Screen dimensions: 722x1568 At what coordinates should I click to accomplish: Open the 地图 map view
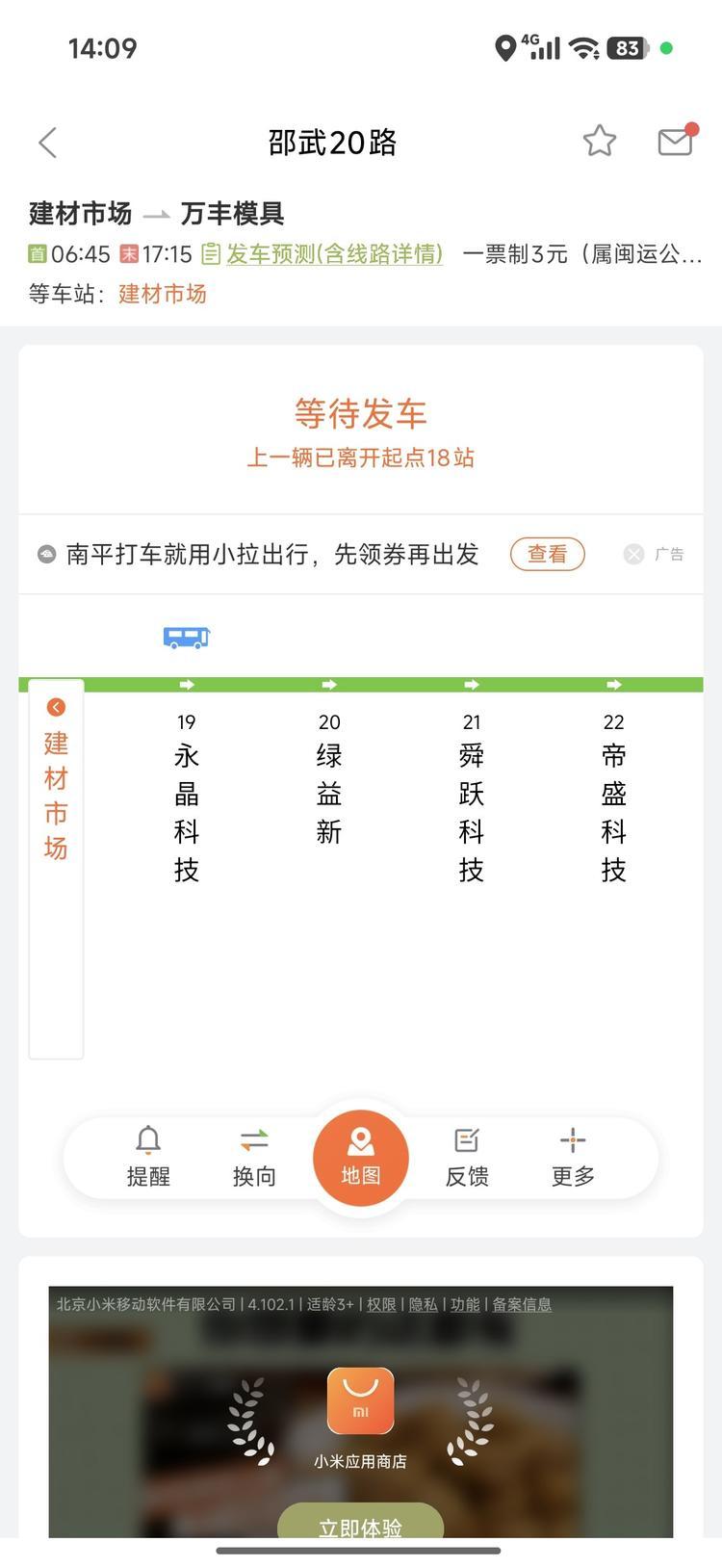[x=361, y=1158]
